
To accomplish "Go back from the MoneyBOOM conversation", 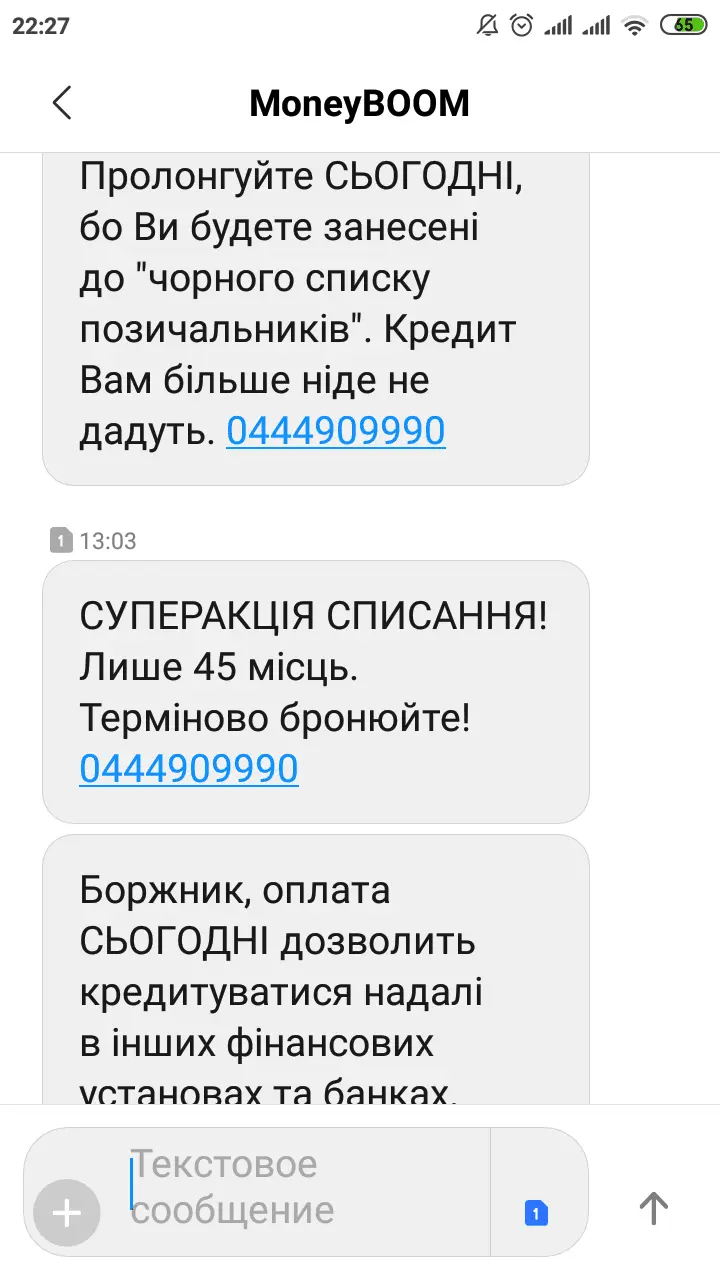I will coord(62,103).
